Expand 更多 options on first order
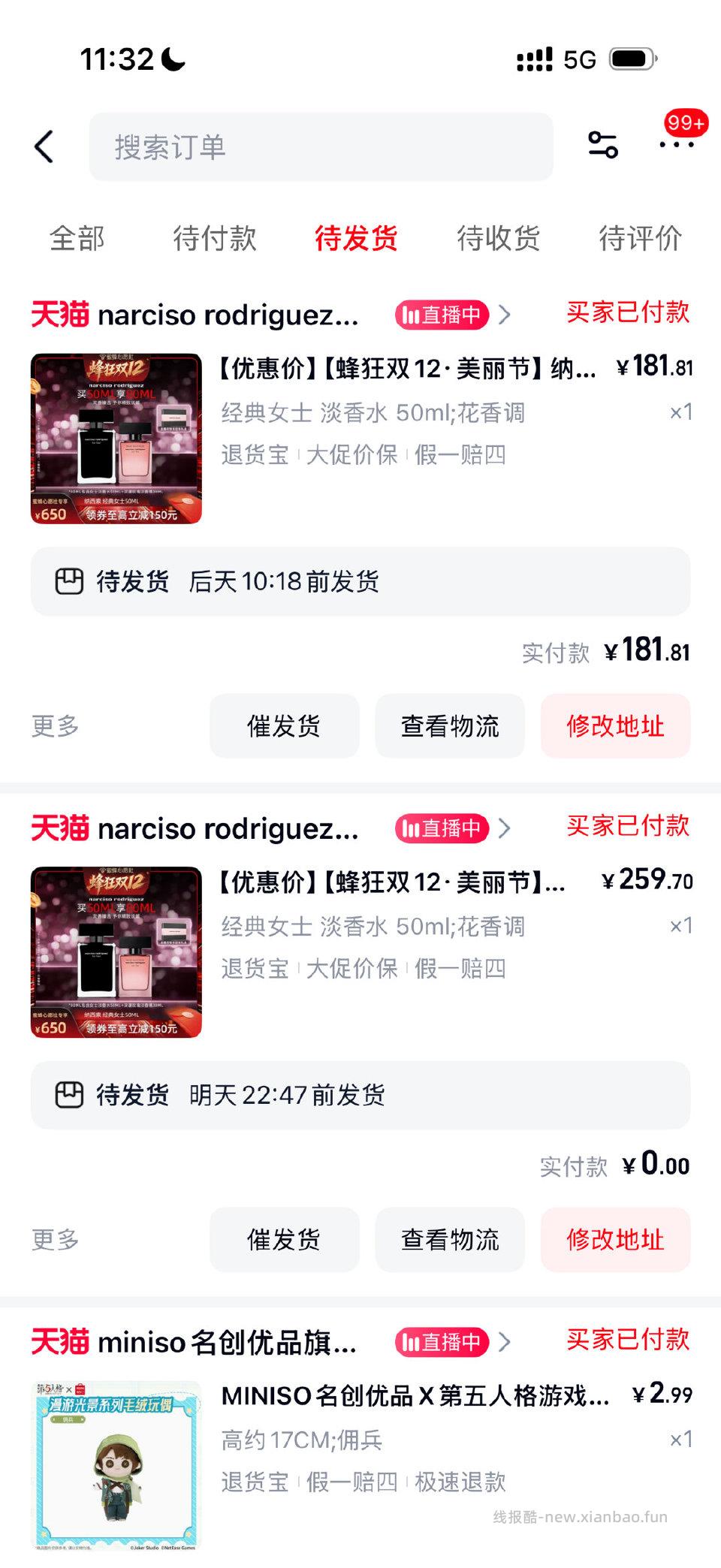Image resolution: width=721 pixels, height=1568 pixels. click(x=51, y=725)
